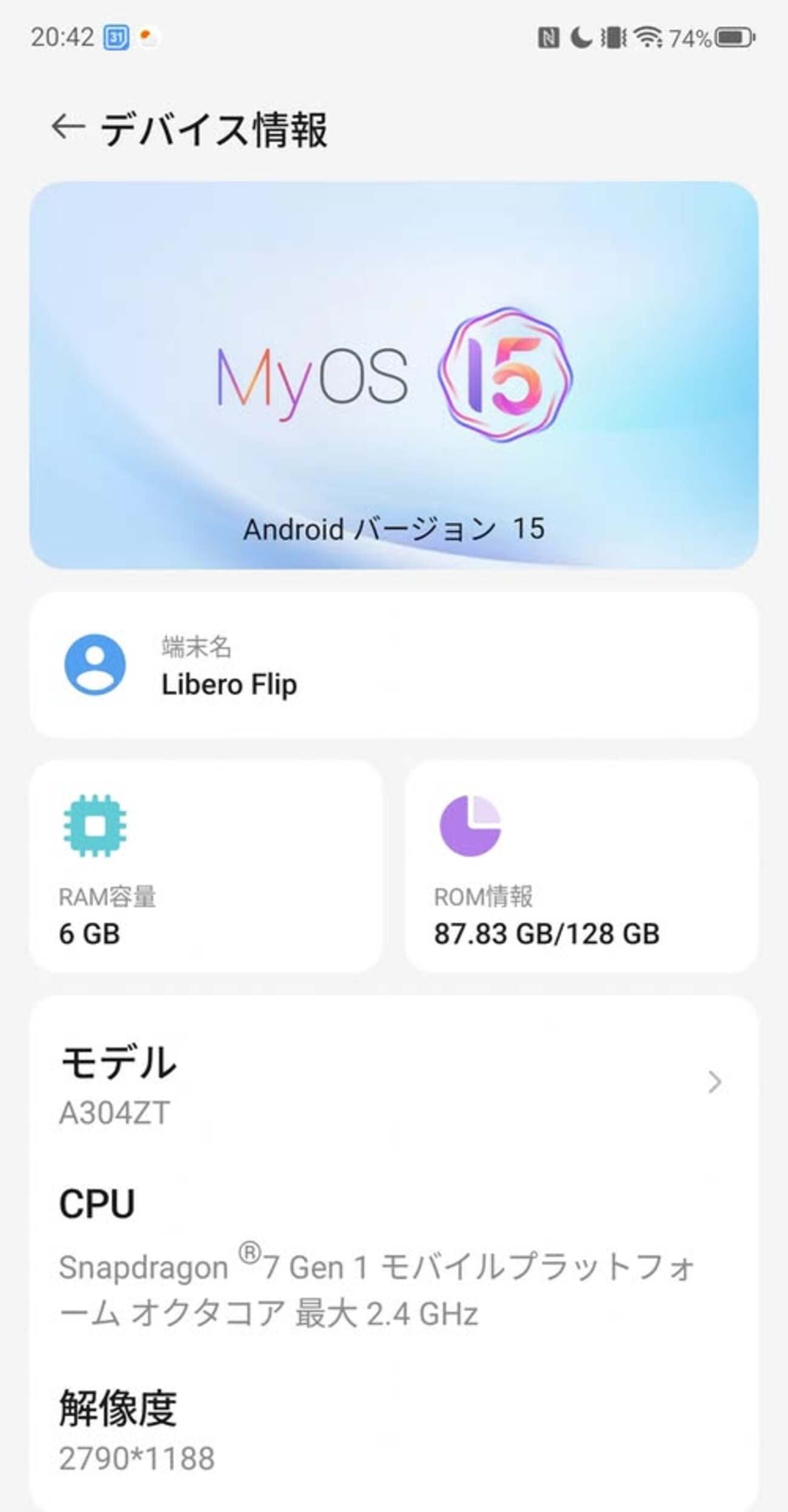Image resolution: width=788 pixels, height=1512 pixels.
Task: Open the ROM情報 storage card
Action: pyautogui.click(x=581, y=866)
